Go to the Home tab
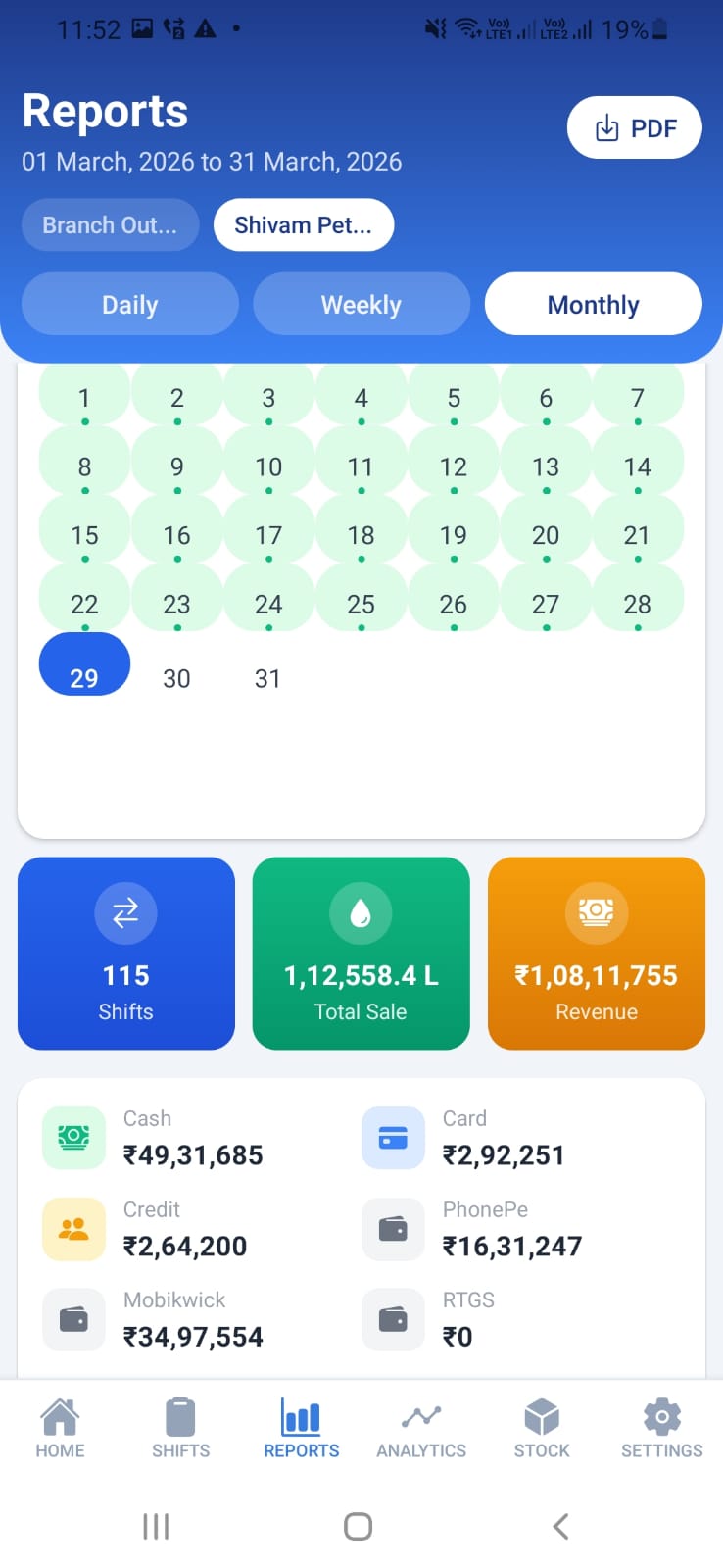 point(60,1428)
